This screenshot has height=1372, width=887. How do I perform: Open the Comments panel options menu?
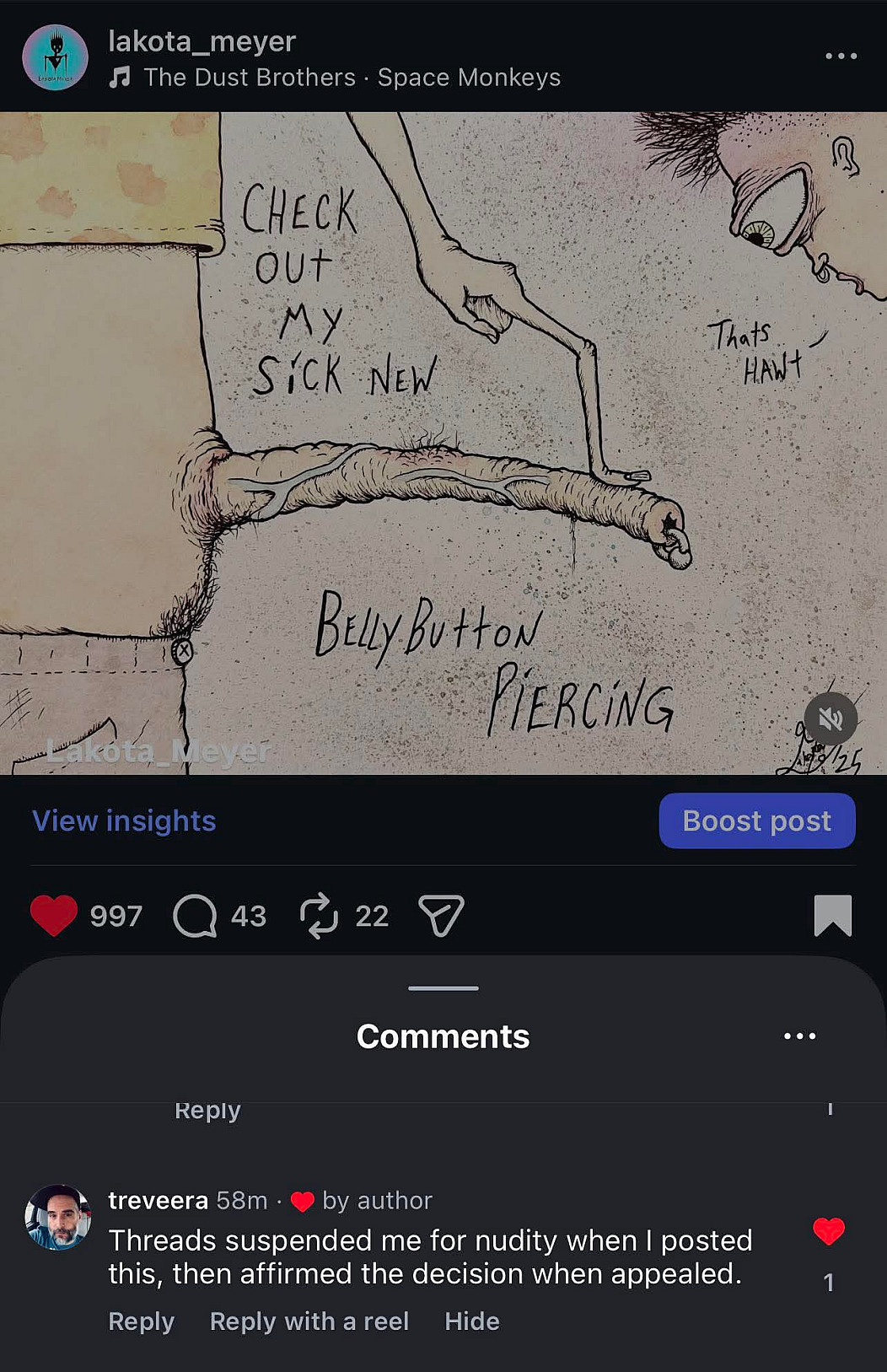[x=799, y=1036]
